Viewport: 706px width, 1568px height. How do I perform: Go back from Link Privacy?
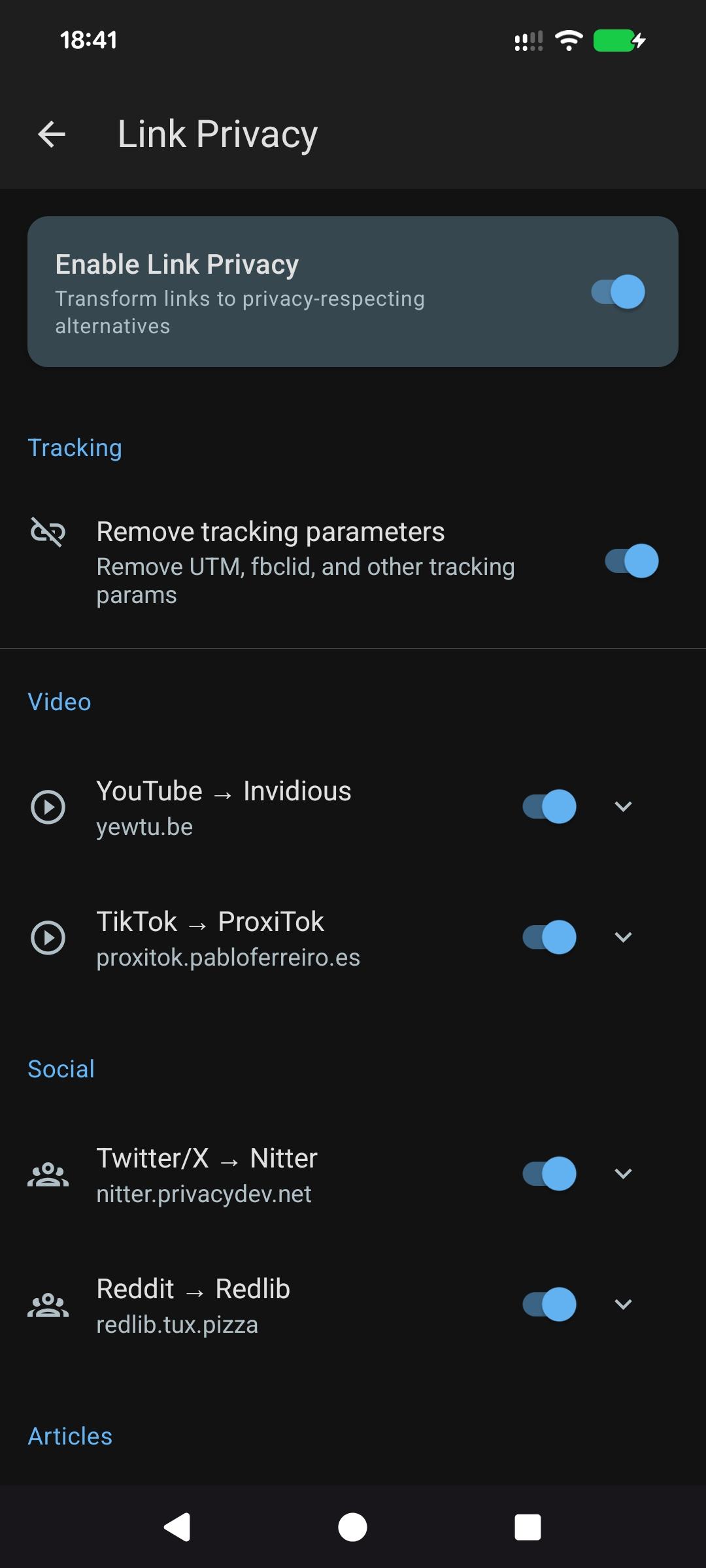pyautogui.click(x=52, y=135)
